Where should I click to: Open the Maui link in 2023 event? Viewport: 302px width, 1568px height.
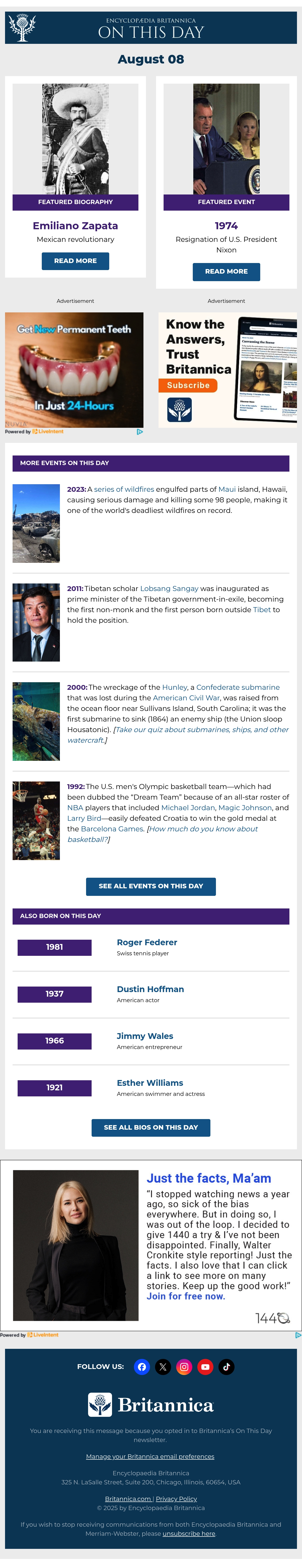tap(227, 489)
